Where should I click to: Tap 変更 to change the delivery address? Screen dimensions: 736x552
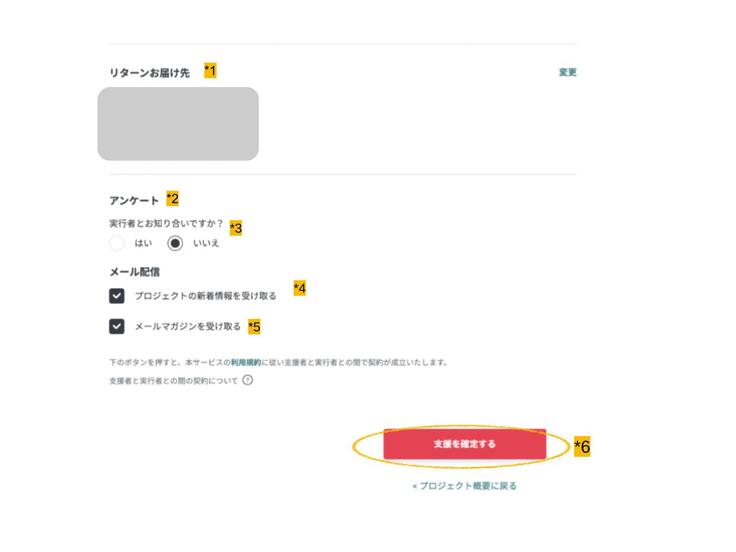[567, 72]
